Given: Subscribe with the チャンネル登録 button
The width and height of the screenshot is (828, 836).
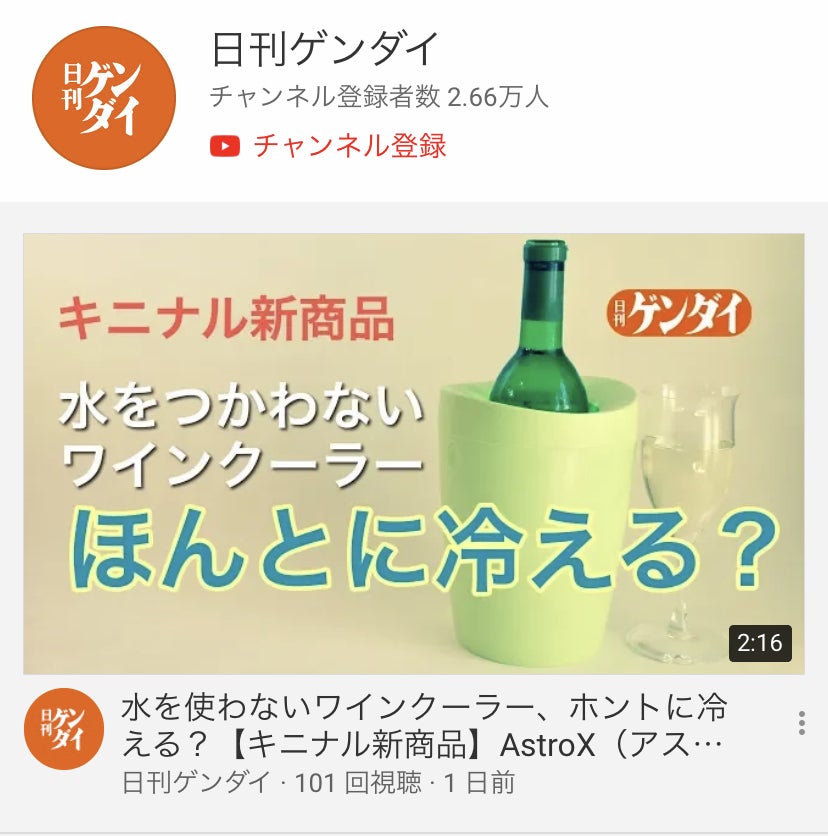Looking at the screenshot, I should (x=329, y=146).
